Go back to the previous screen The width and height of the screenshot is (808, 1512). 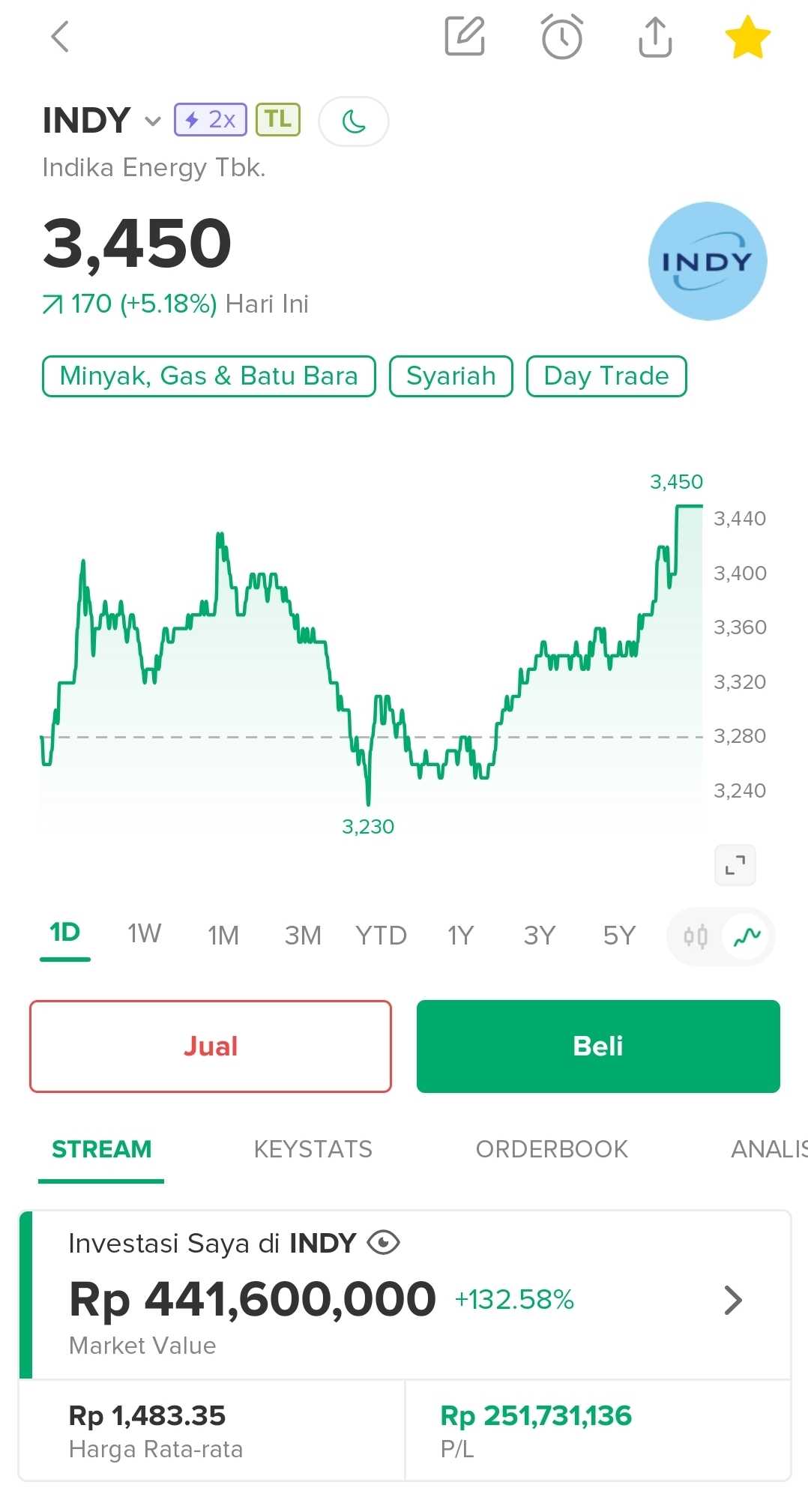[60, 37]
